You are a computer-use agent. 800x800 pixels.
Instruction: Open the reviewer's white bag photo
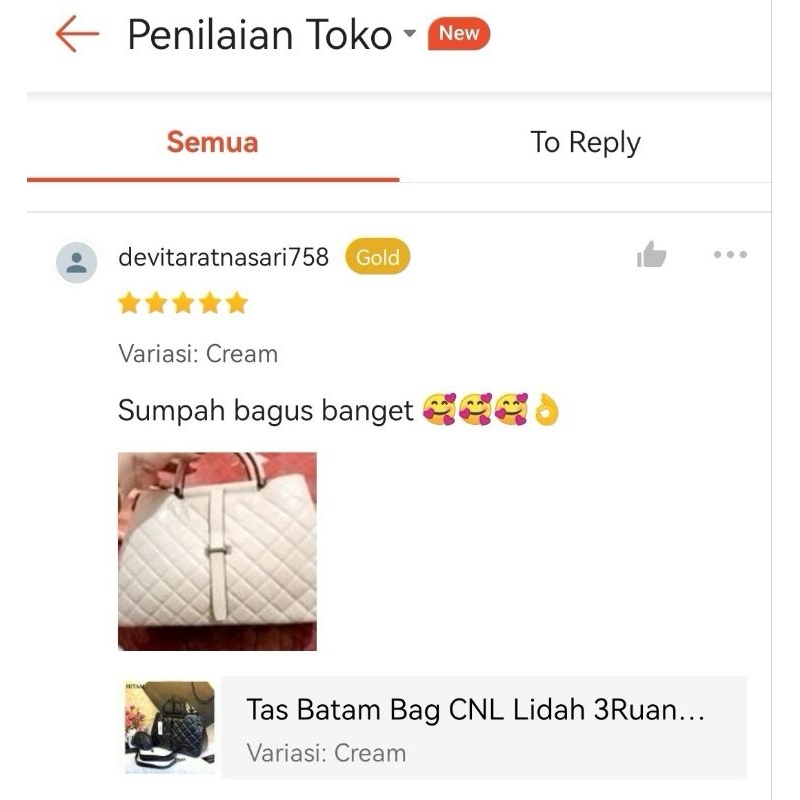(217, 551)
